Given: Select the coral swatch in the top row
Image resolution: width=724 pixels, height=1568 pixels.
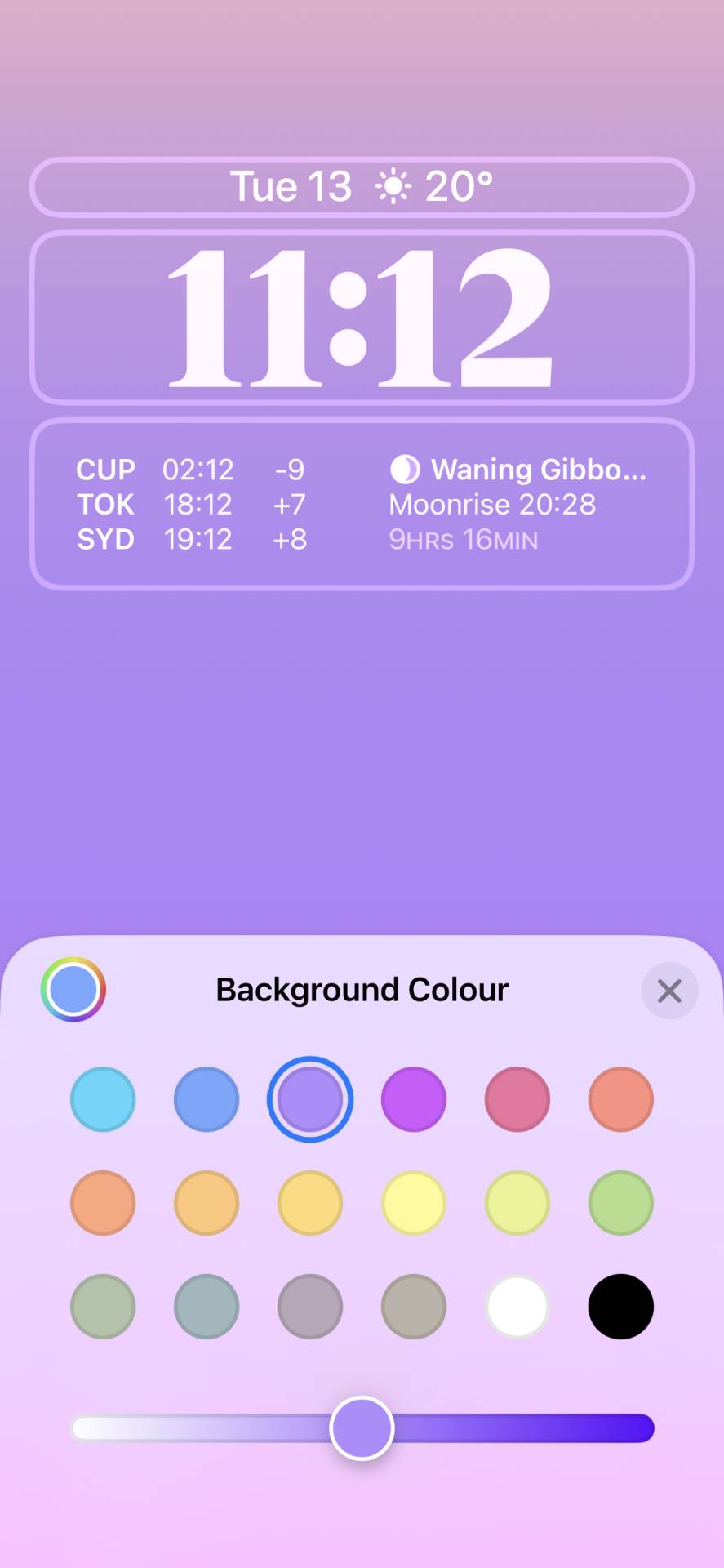Looking at the screenshot, I should [620, 1099].
